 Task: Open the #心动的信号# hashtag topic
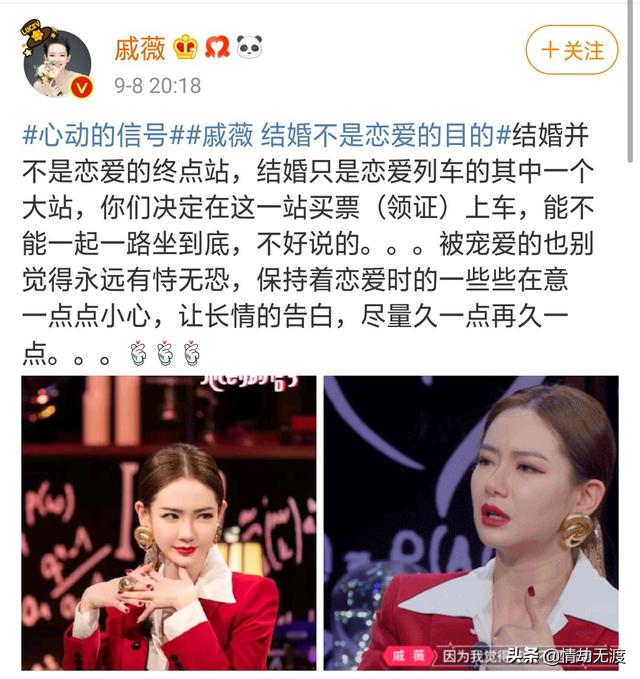pos(95,132)
